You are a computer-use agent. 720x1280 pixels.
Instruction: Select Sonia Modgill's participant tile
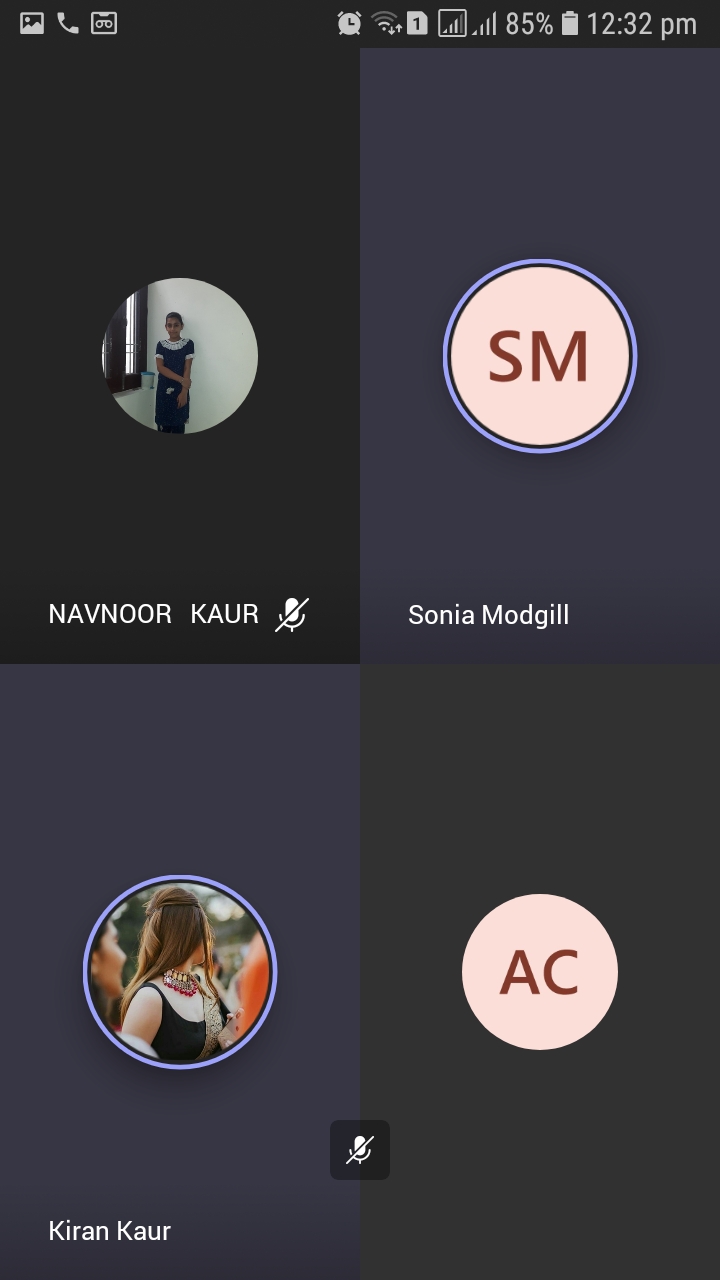pos(540,355)
